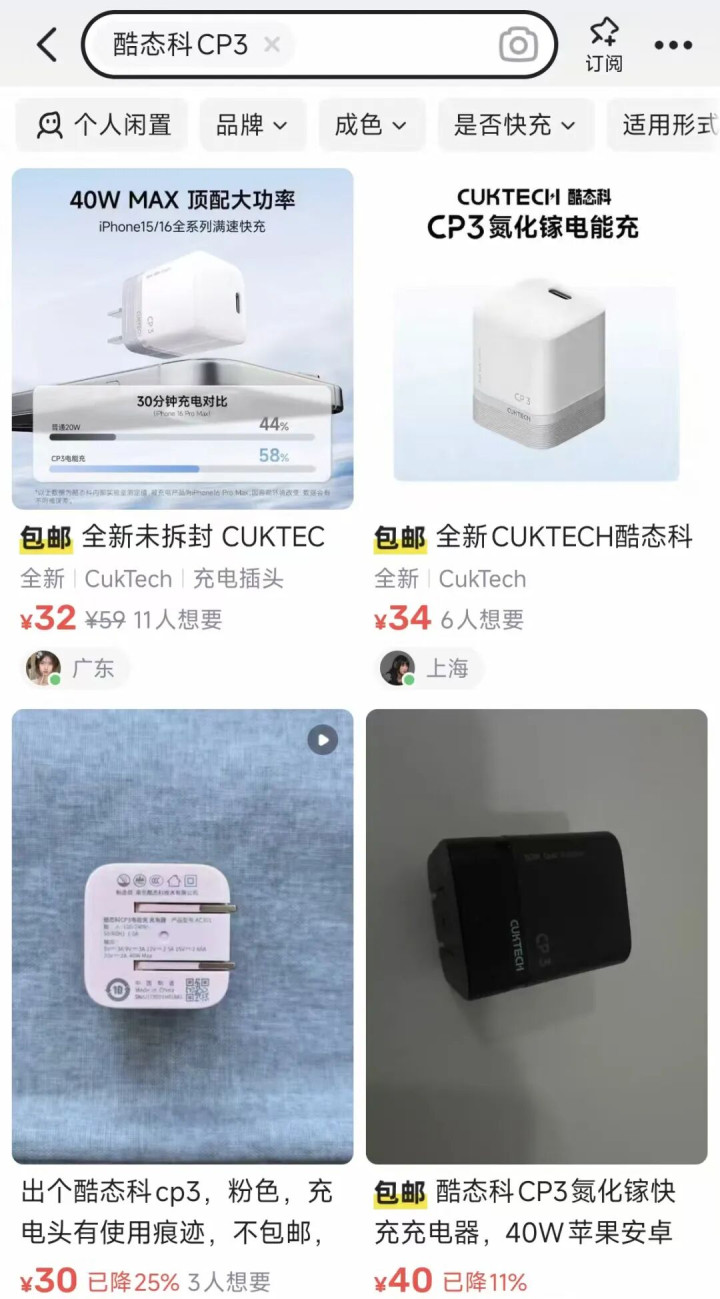Filter by 个人闲置 sellers
This screenshot has width=720, height=1299.
pyautogui.click(x=104, y=125)
